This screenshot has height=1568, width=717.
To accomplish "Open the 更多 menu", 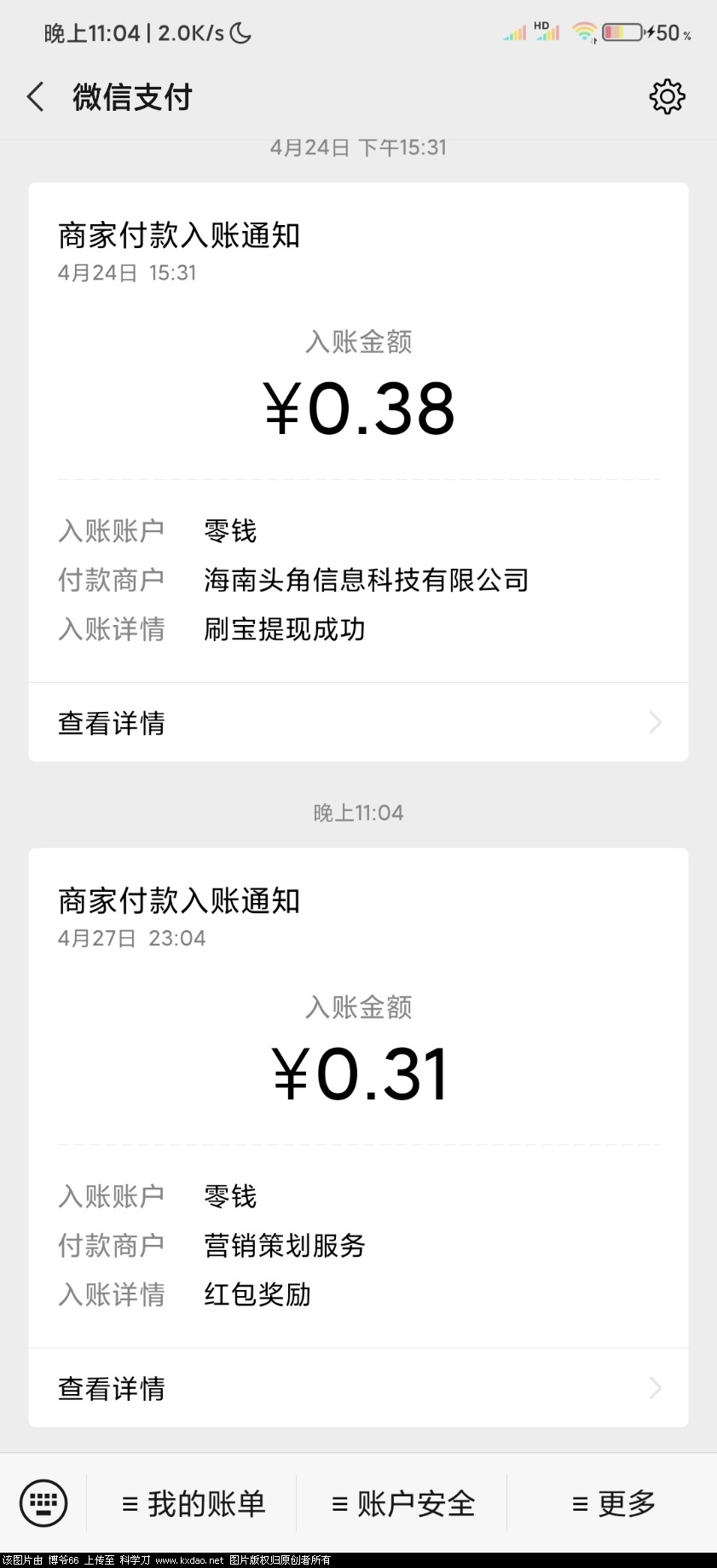I will pos(613,1503).
